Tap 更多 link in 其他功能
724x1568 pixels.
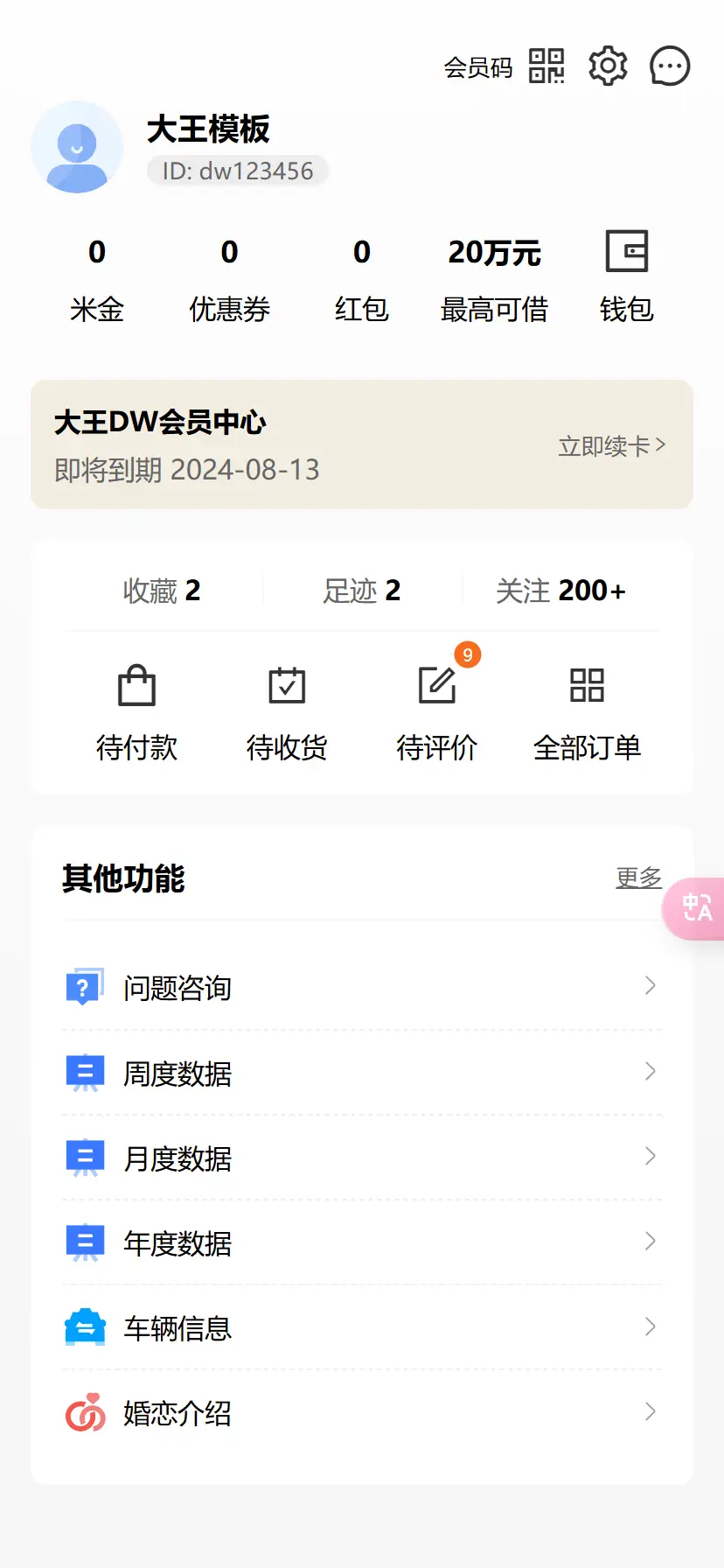tap(638, 877)
